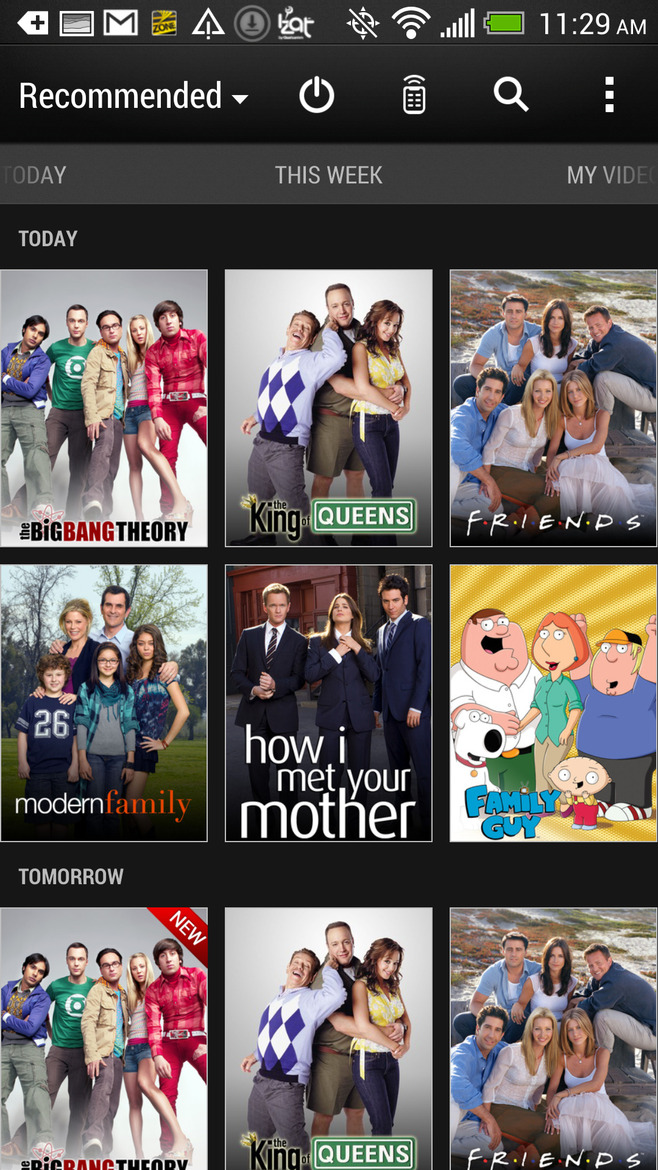
Task: Expand the Recommended dropdown
Action: [133, 97]
